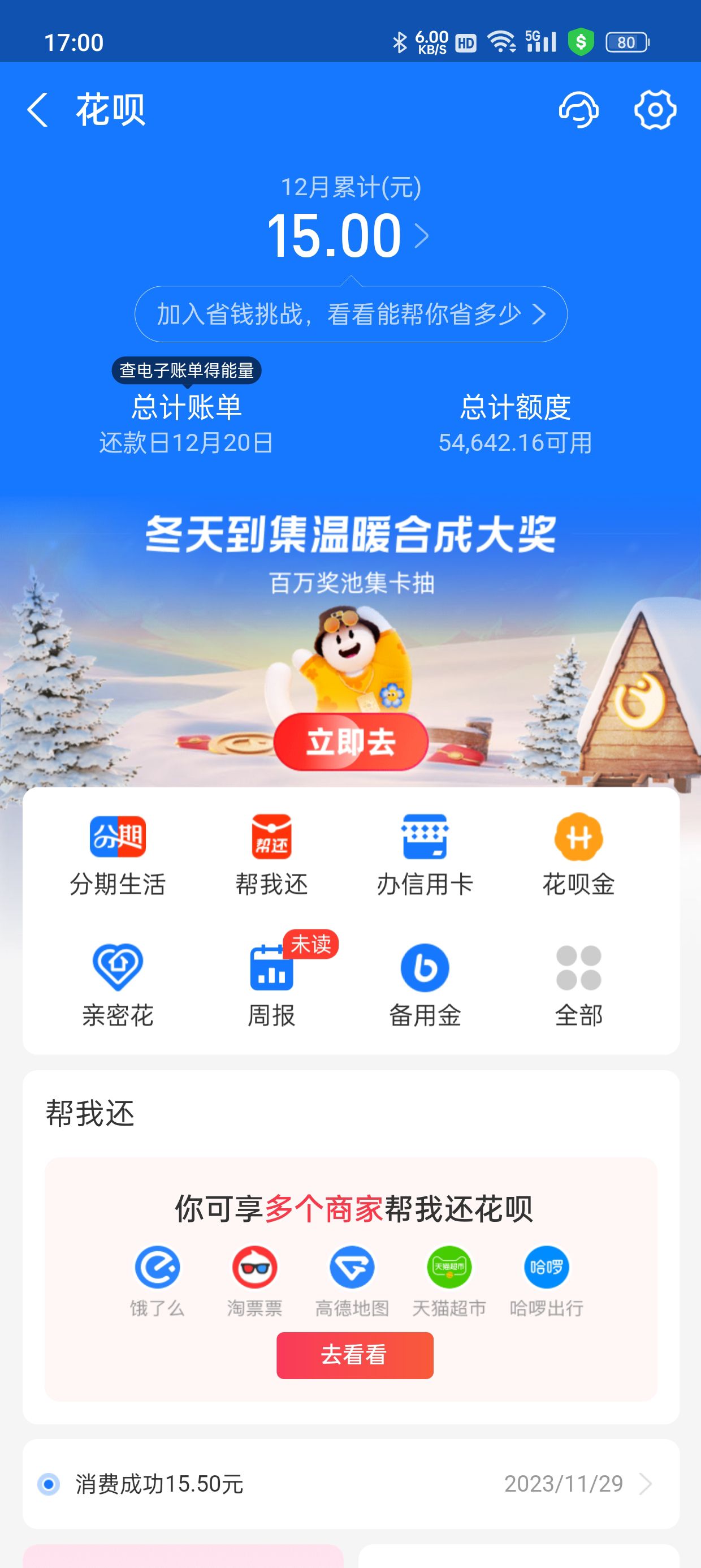Open 亲密花

point(118,986)
